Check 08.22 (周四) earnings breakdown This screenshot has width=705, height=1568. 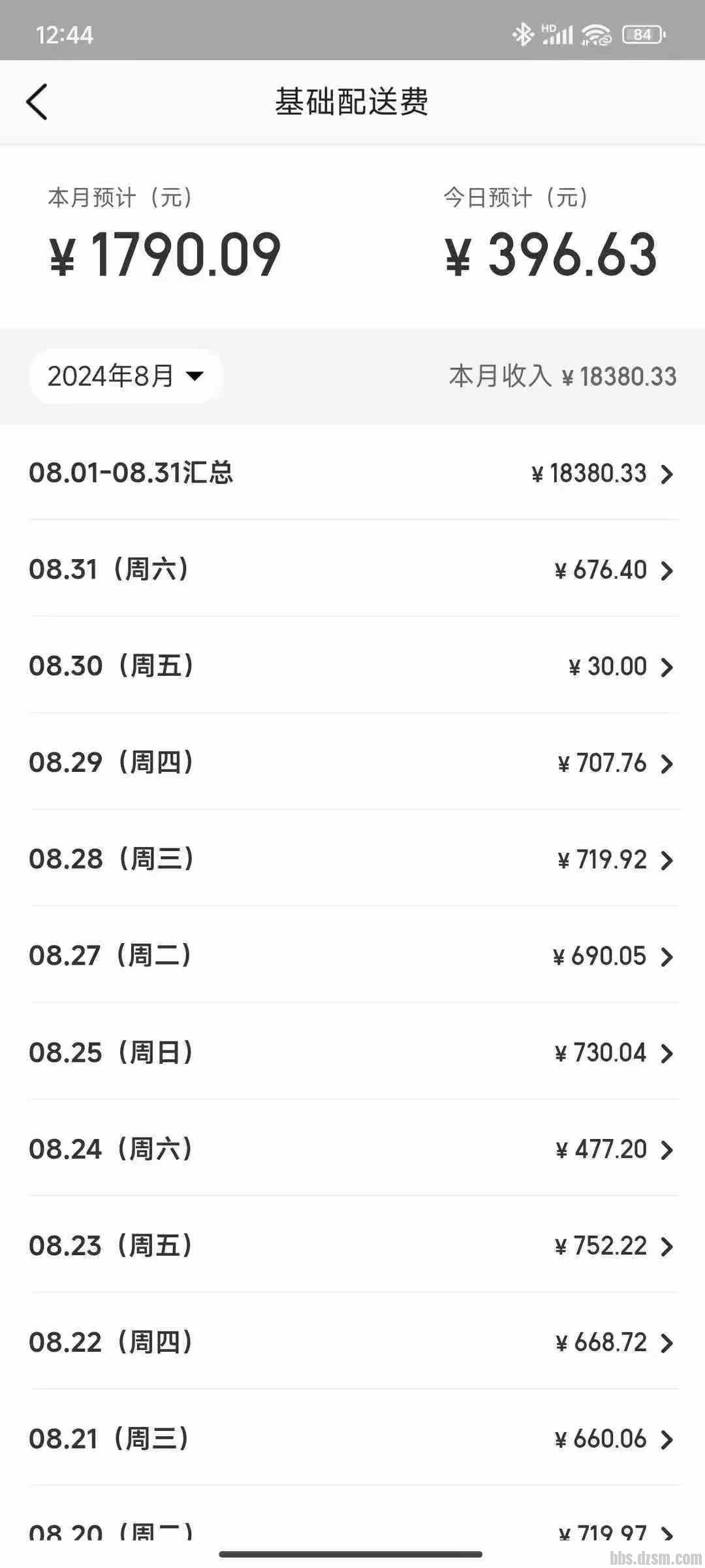pos(352,1343)
